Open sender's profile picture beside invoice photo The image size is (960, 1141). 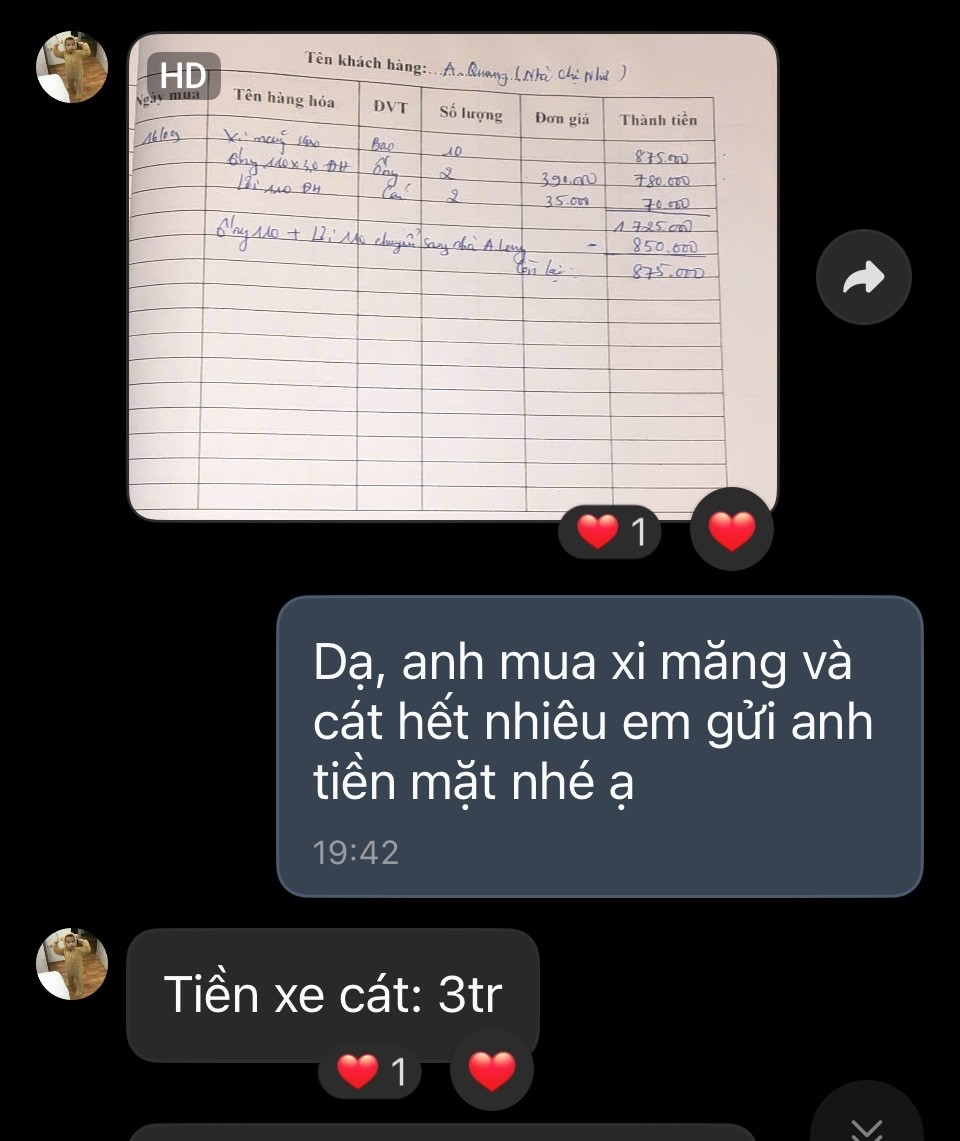(72, 66)
